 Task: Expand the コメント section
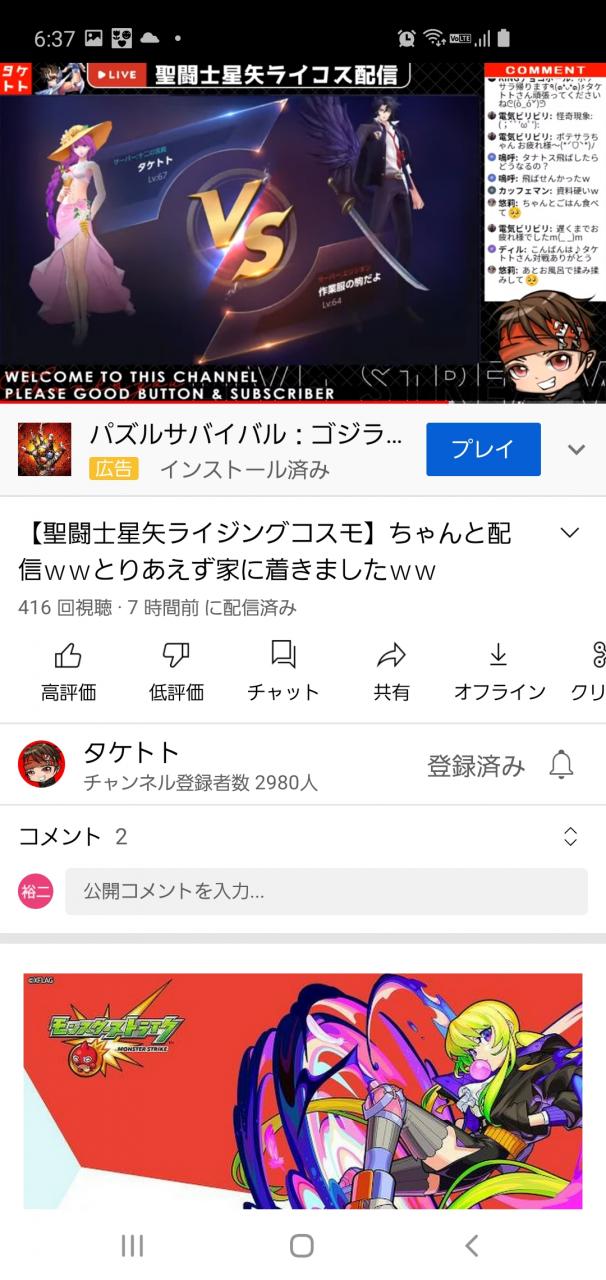[570, 837]
